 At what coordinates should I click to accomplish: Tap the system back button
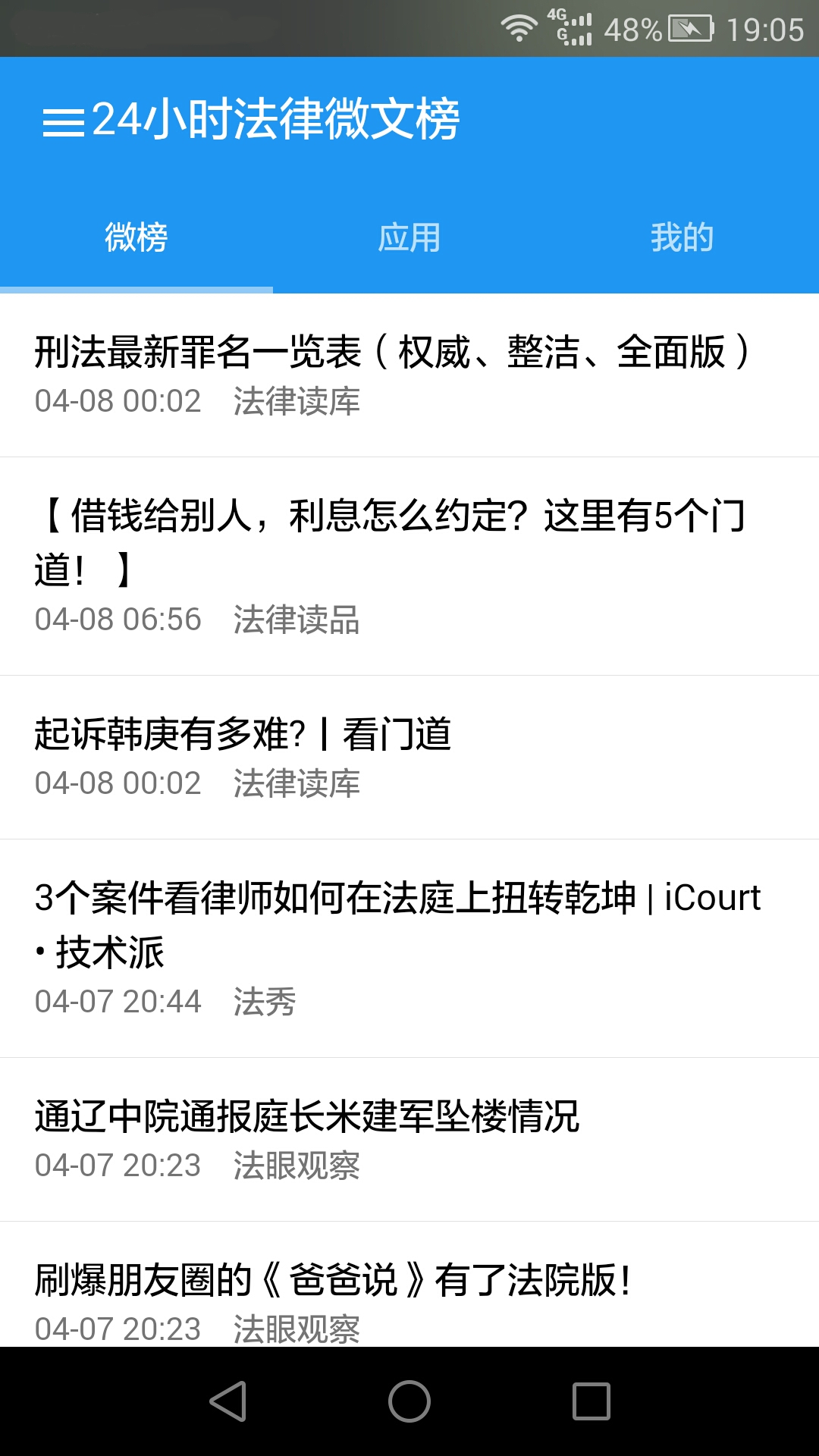227,1401
